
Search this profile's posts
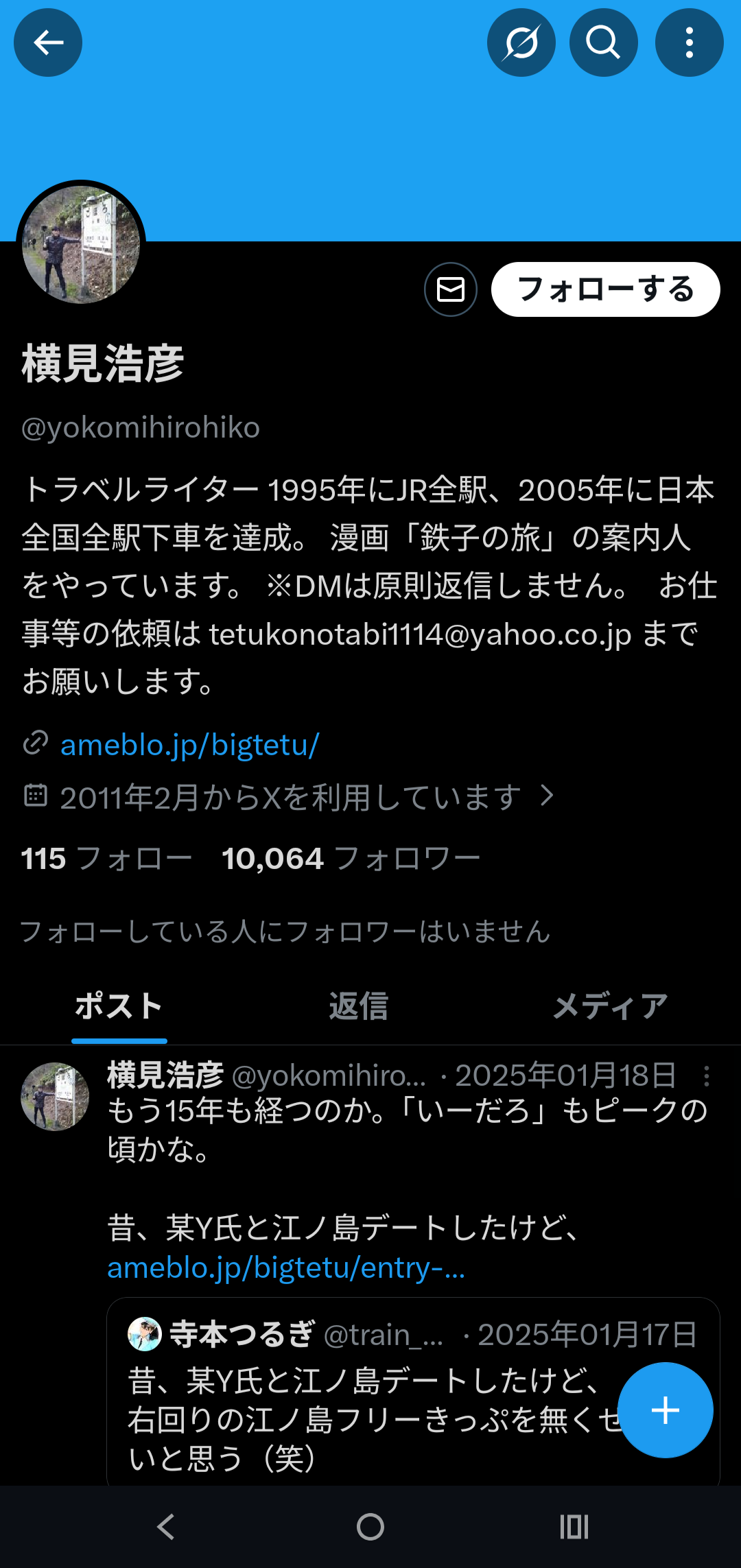604,43
